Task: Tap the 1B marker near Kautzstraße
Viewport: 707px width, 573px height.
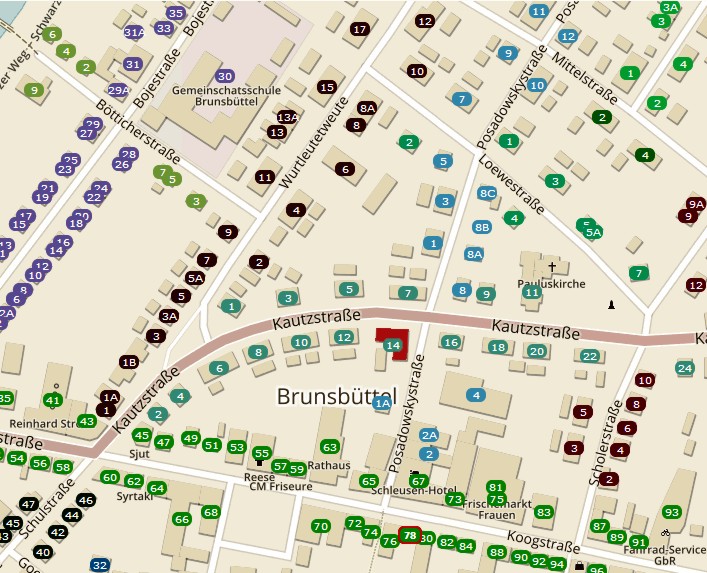Action: click(128, 362)
